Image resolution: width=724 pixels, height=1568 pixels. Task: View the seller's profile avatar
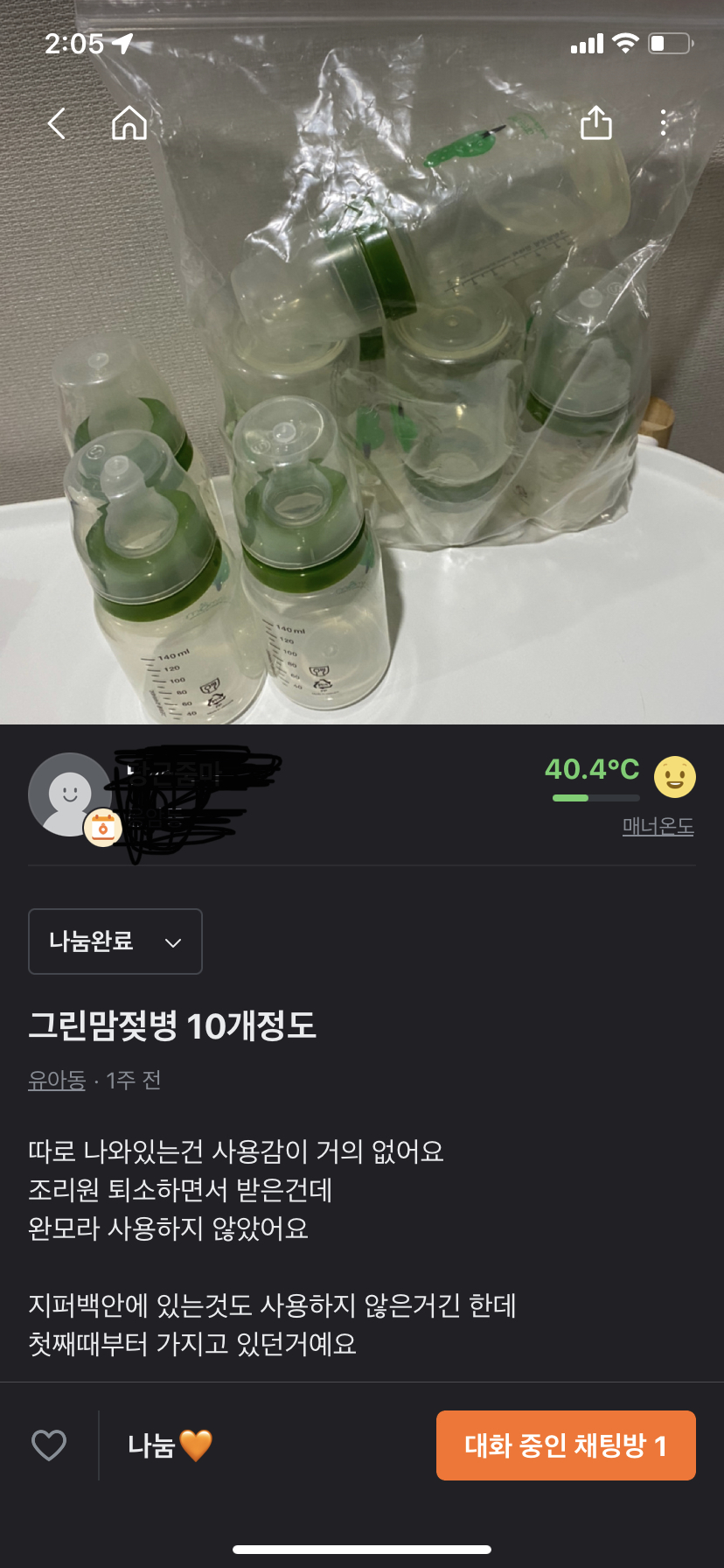[x=70, y=794]
